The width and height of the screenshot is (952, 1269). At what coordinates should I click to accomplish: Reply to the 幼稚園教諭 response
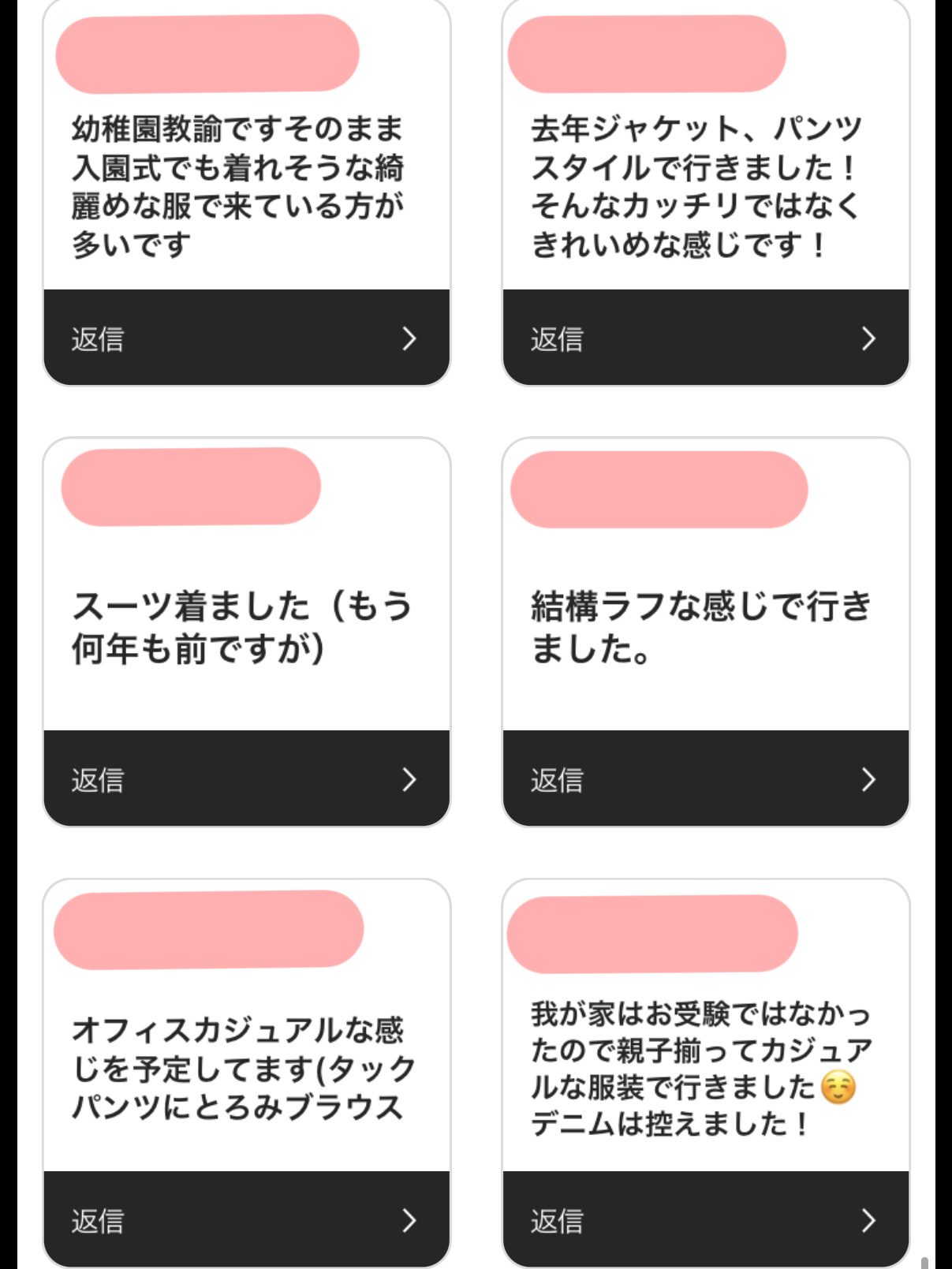click(x=246, y=338)
